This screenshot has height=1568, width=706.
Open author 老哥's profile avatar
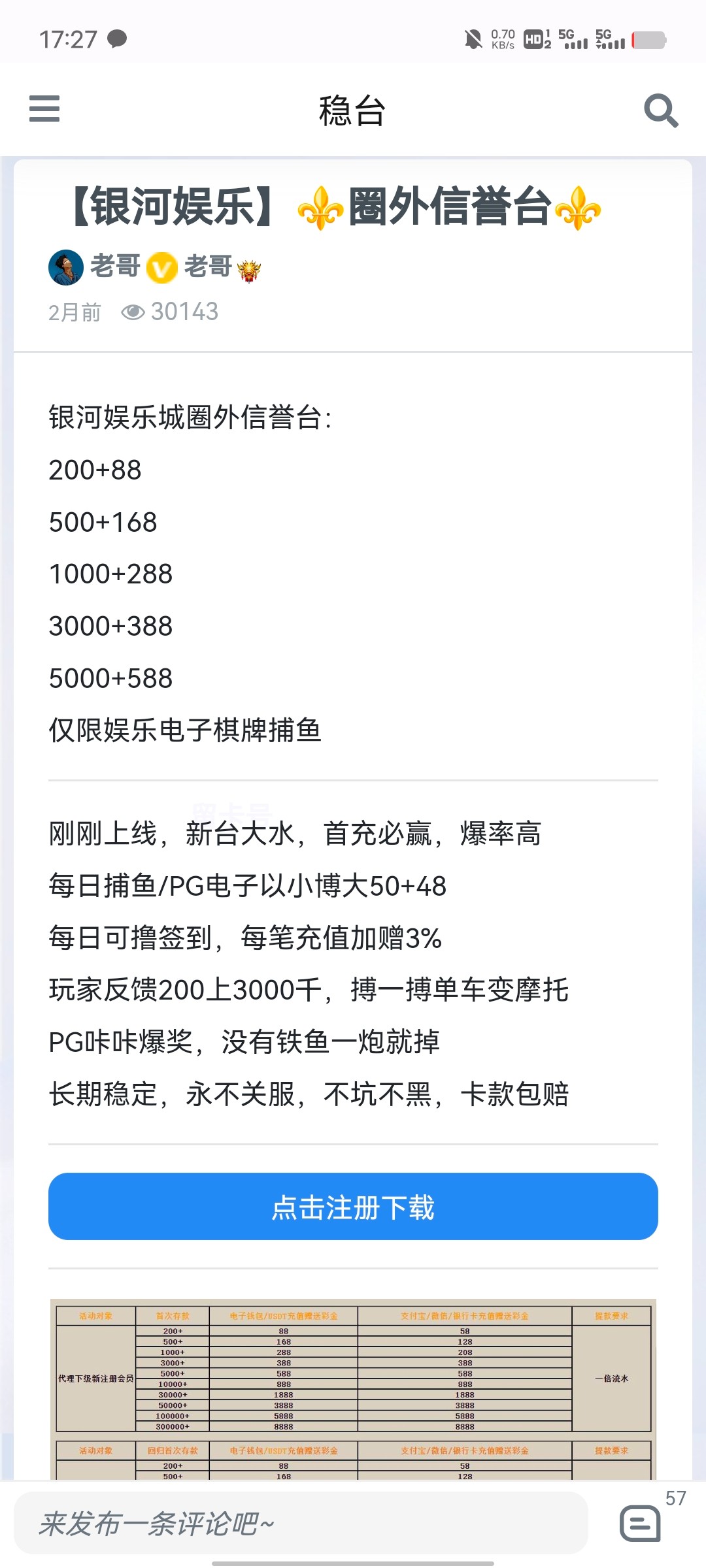(x=66, y=267)
